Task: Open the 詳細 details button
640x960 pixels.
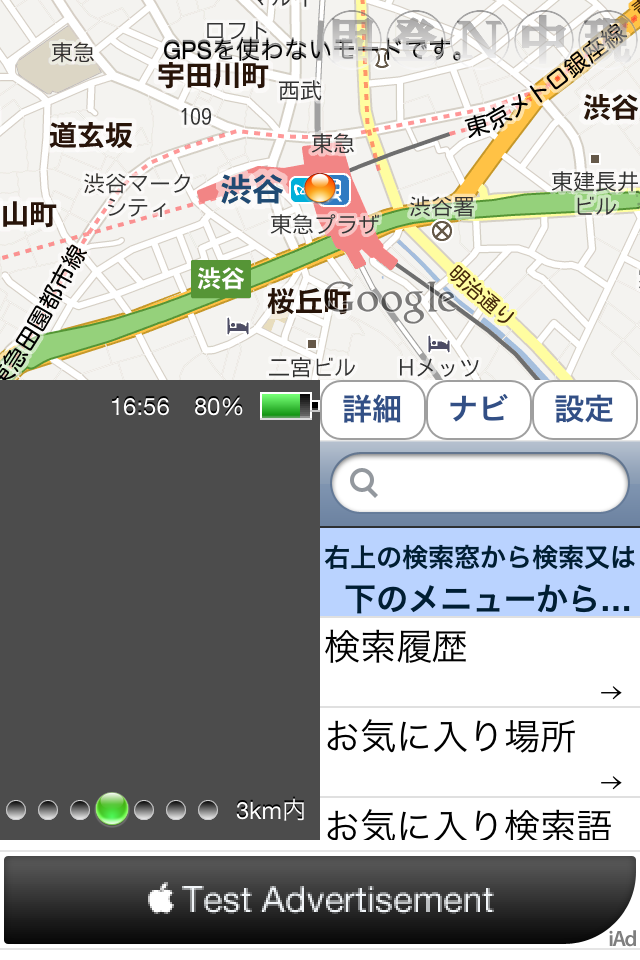Action: pyautogui.click(x=372, y=410)
